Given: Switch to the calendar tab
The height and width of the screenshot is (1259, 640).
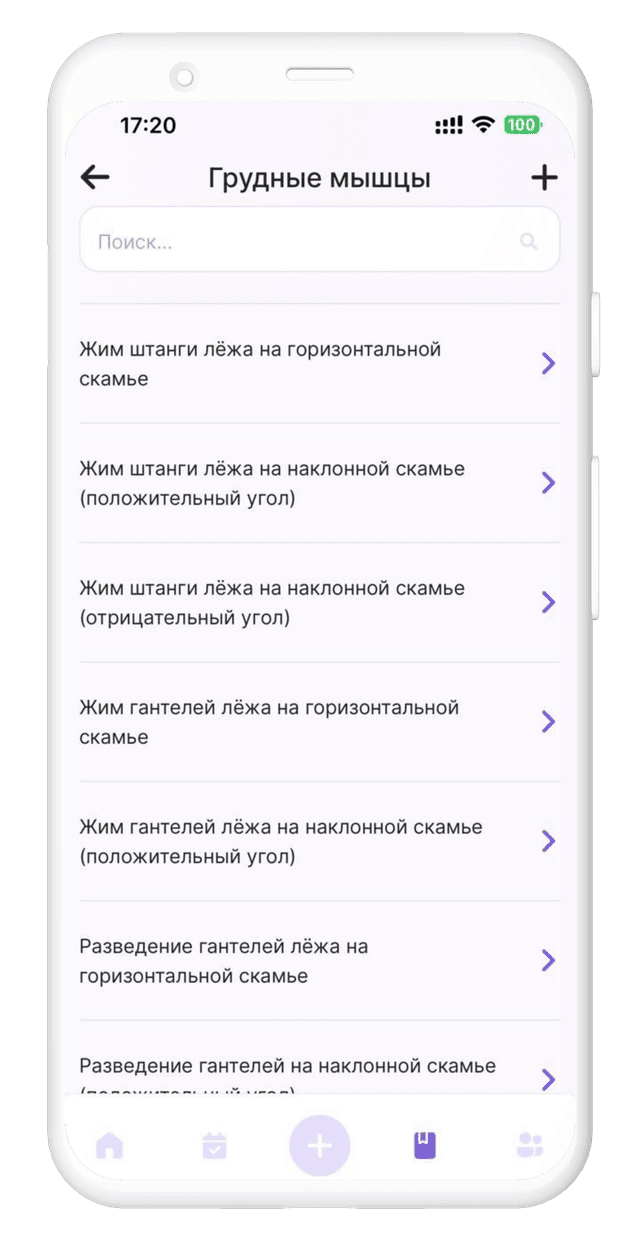Looking at the screenshot, I should pyautogui.click(x=214, y=1145).
